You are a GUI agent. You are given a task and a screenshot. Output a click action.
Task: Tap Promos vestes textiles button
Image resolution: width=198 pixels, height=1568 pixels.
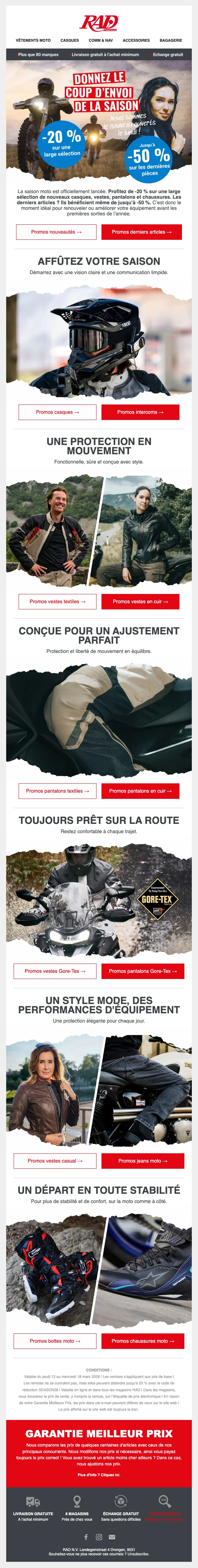click(57, 601)
